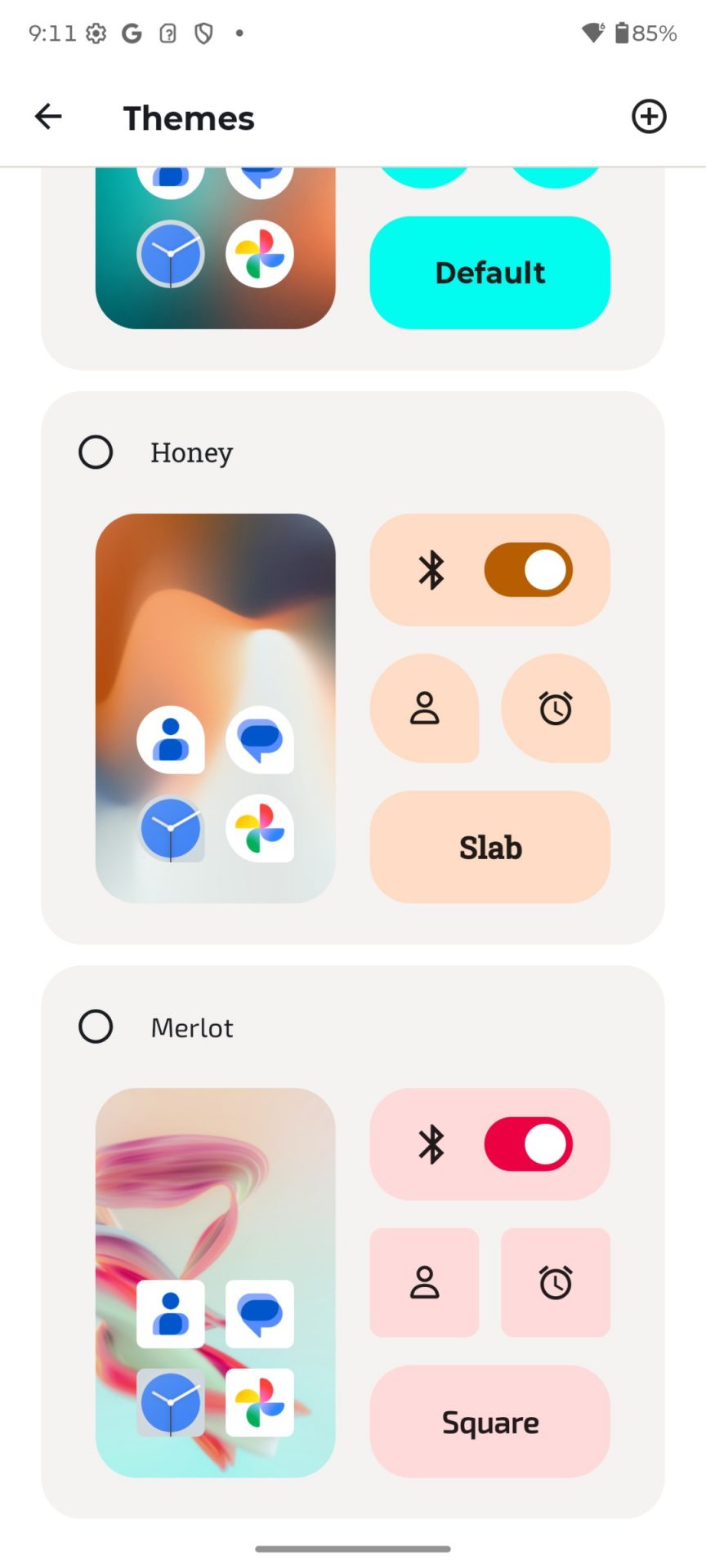The height and width of the screenshot is (1568, 706).
Task: Select the Merlot theme radio button
Action: pos(96,1027)
